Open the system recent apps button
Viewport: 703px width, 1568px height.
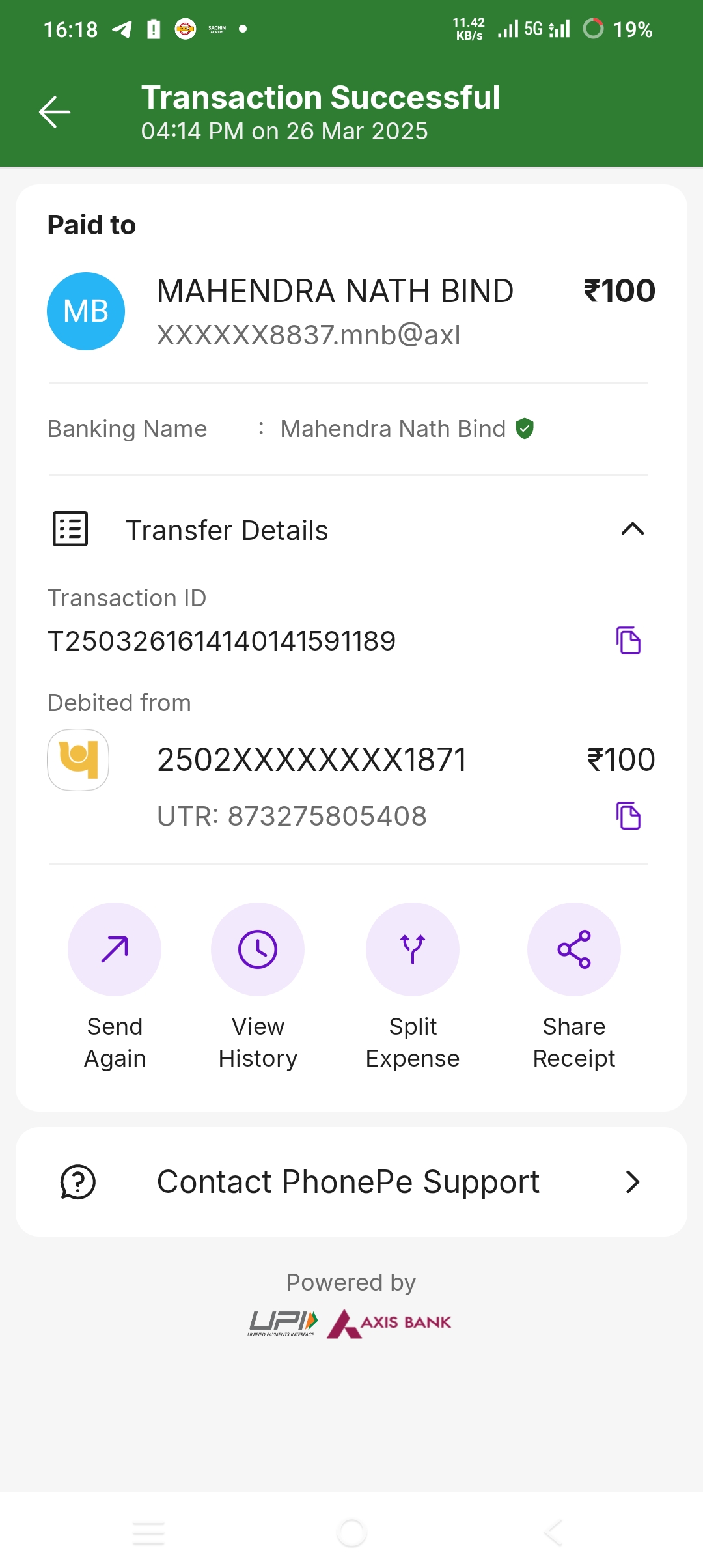point(148,1533)
